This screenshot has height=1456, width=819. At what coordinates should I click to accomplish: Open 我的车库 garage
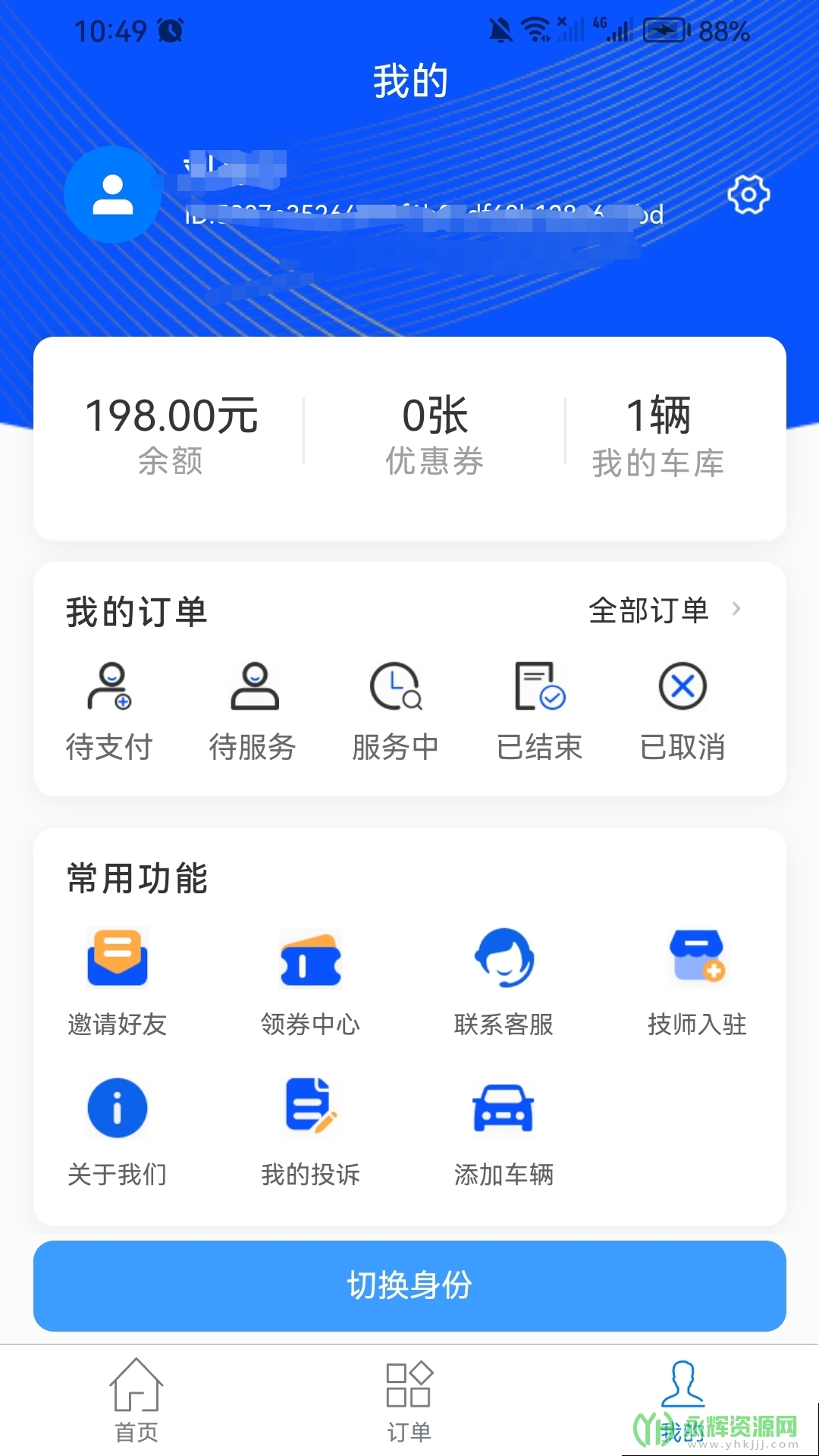pos(658,437)
